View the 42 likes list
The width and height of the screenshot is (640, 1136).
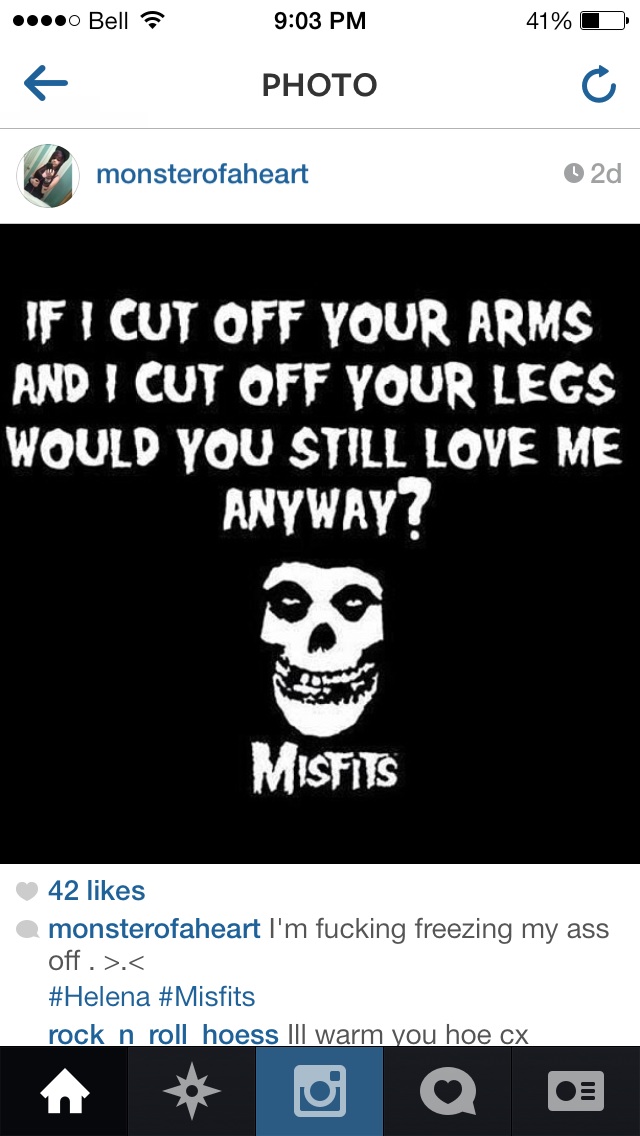96,890
